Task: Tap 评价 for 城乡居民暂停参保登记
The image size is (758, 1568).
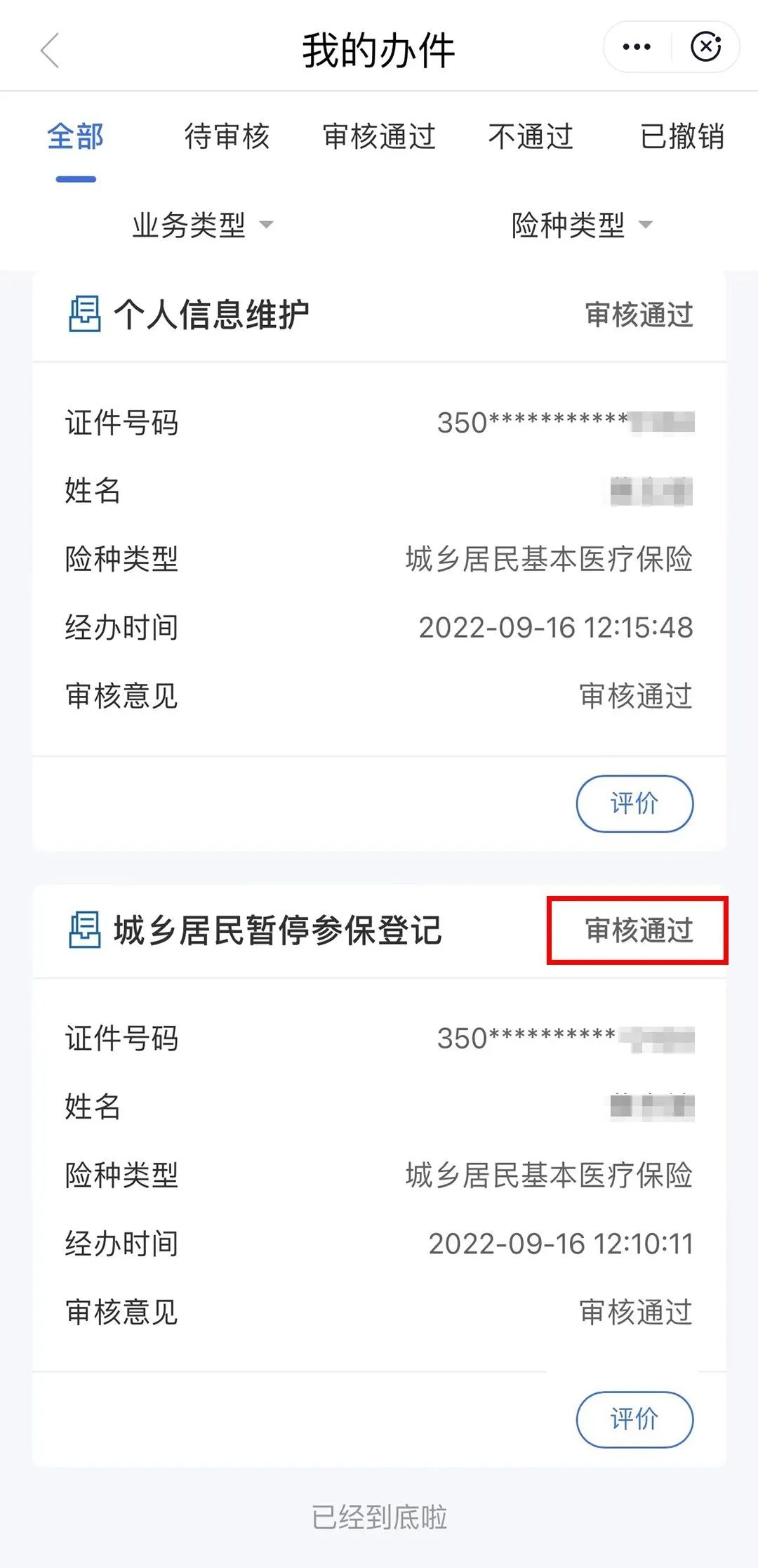Action: tap(634, 1419)
